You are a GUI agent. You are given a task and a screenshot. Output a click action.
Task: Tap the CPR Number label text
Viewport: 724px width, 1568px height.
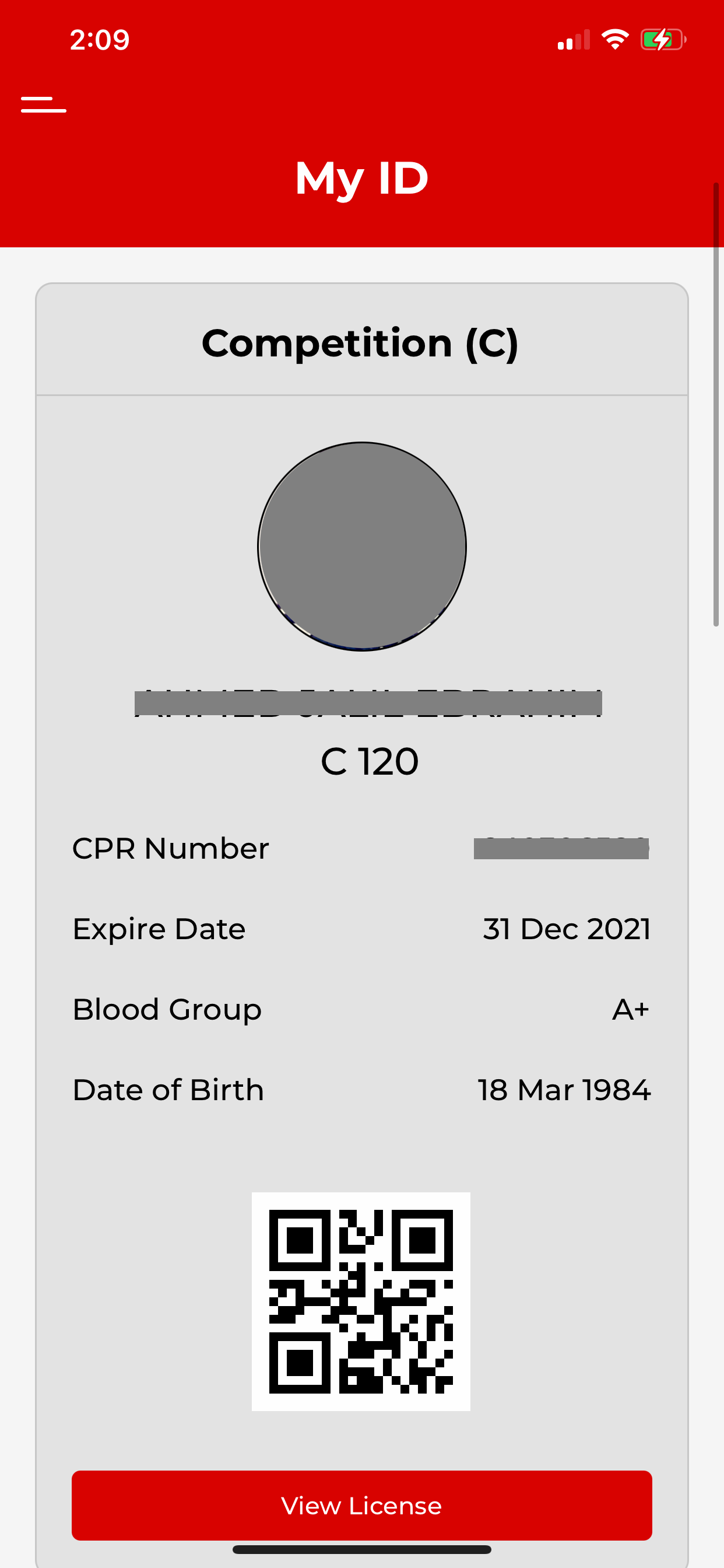[x=169, y=848]
